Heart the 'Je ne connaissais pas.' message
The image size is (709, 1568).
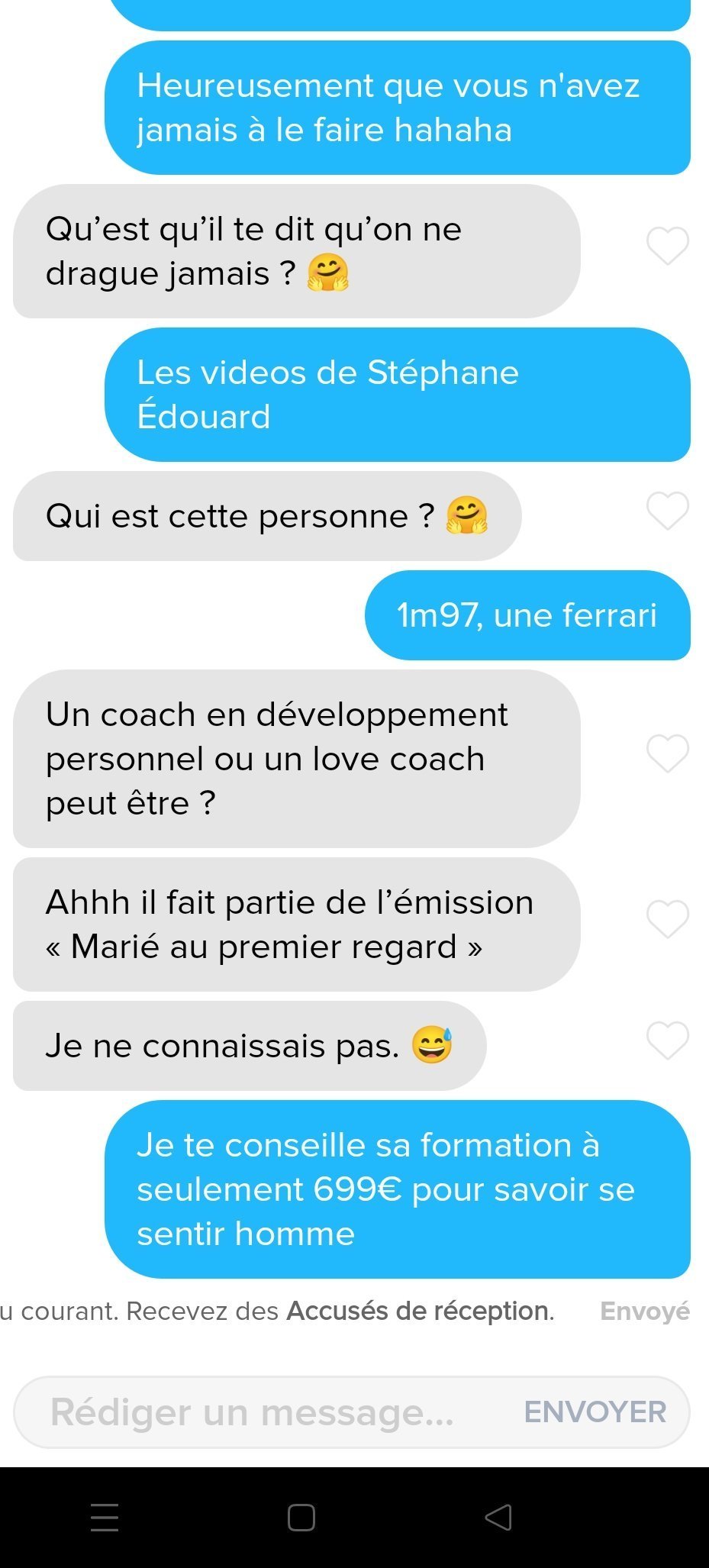tap(668, 1040)
